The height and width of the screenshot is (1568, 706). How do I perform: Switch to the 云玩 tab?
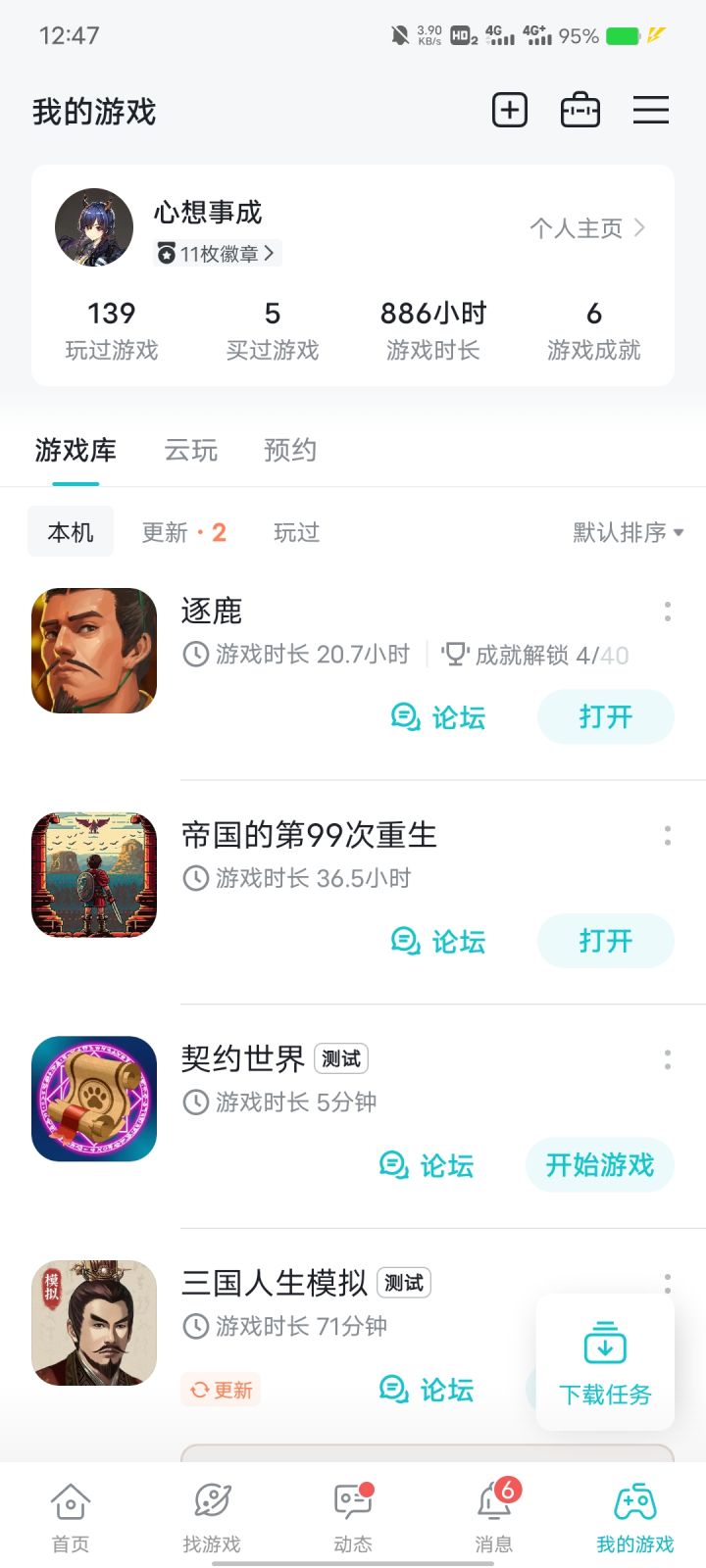tap(190, 451)
